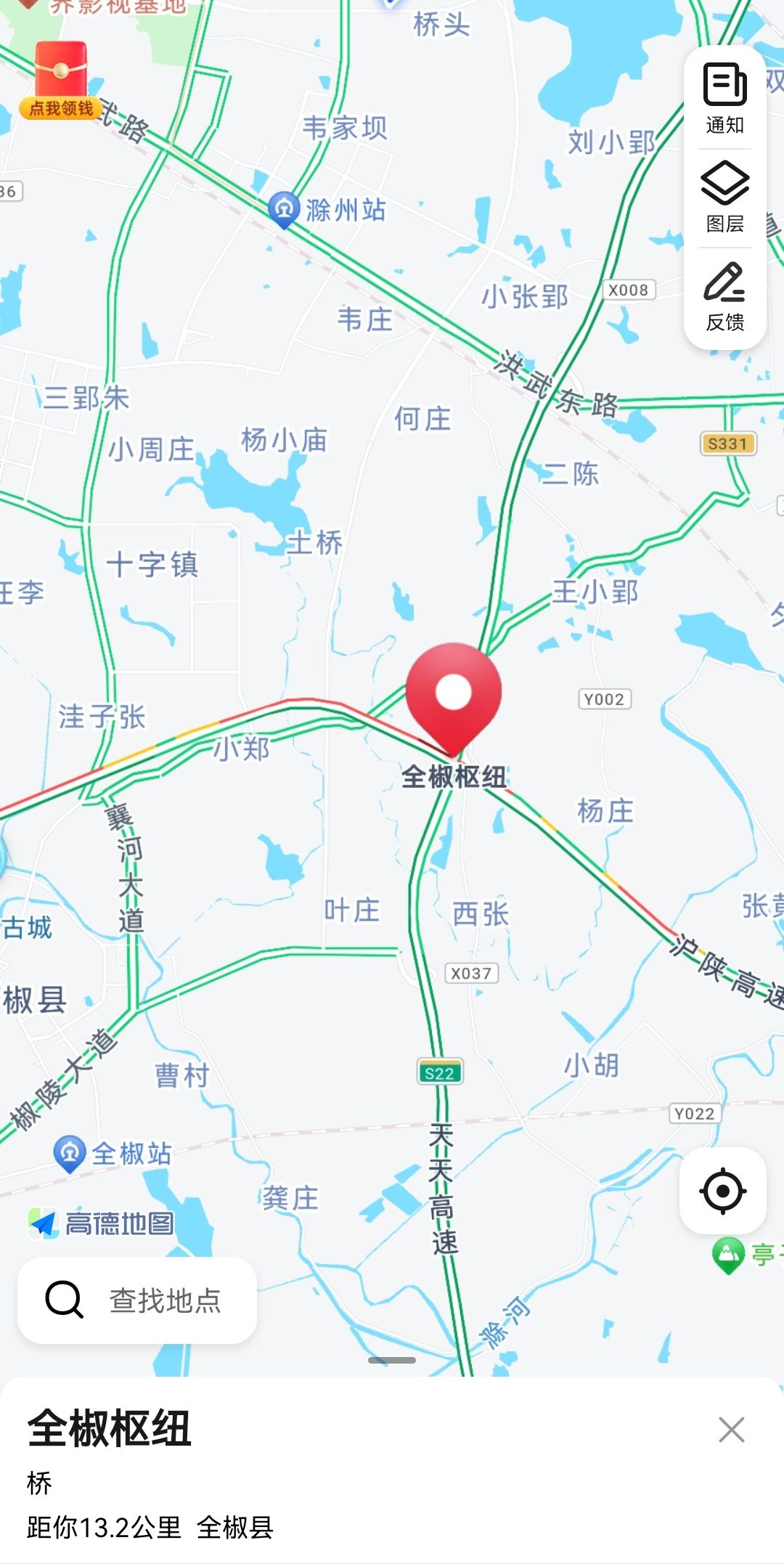Open the 图层 map layers panel

(x=724, y=196)
